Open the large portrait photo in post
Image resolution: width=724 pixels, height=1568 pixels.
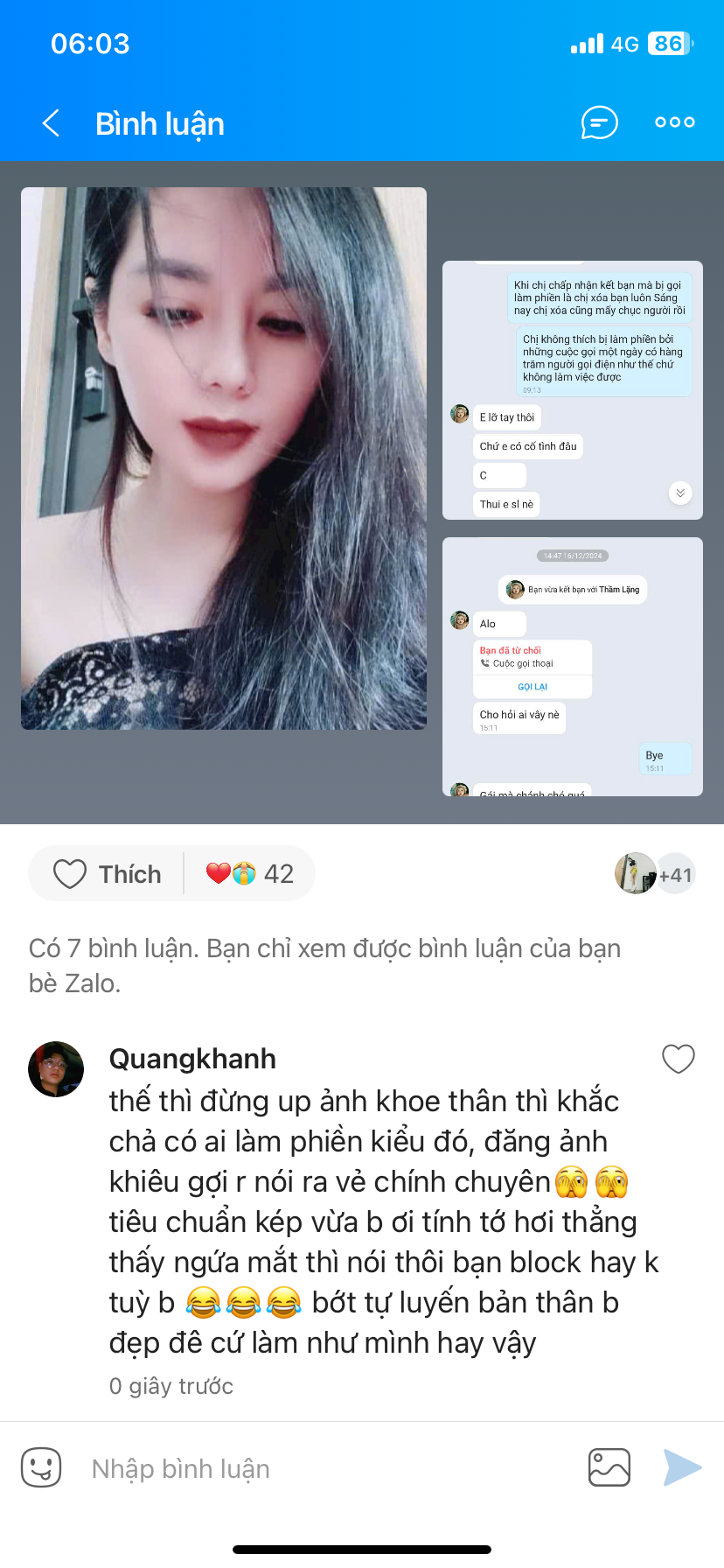click(224, 458)
